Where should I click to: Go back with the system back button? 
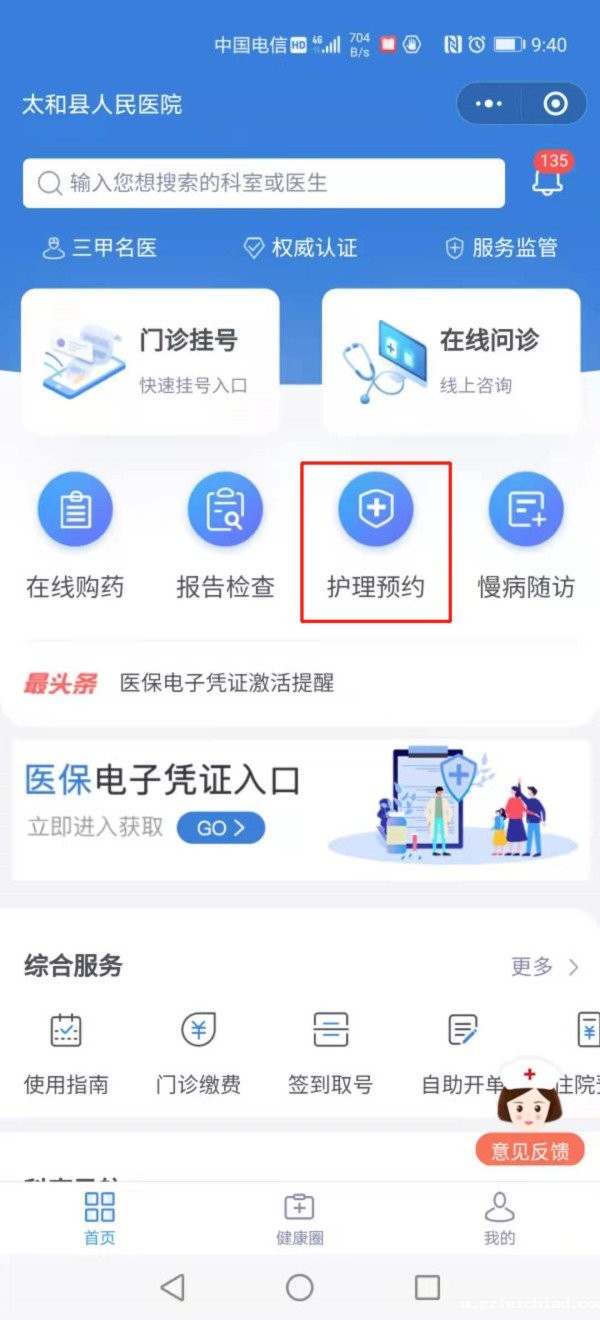[x=173, y=1287]
